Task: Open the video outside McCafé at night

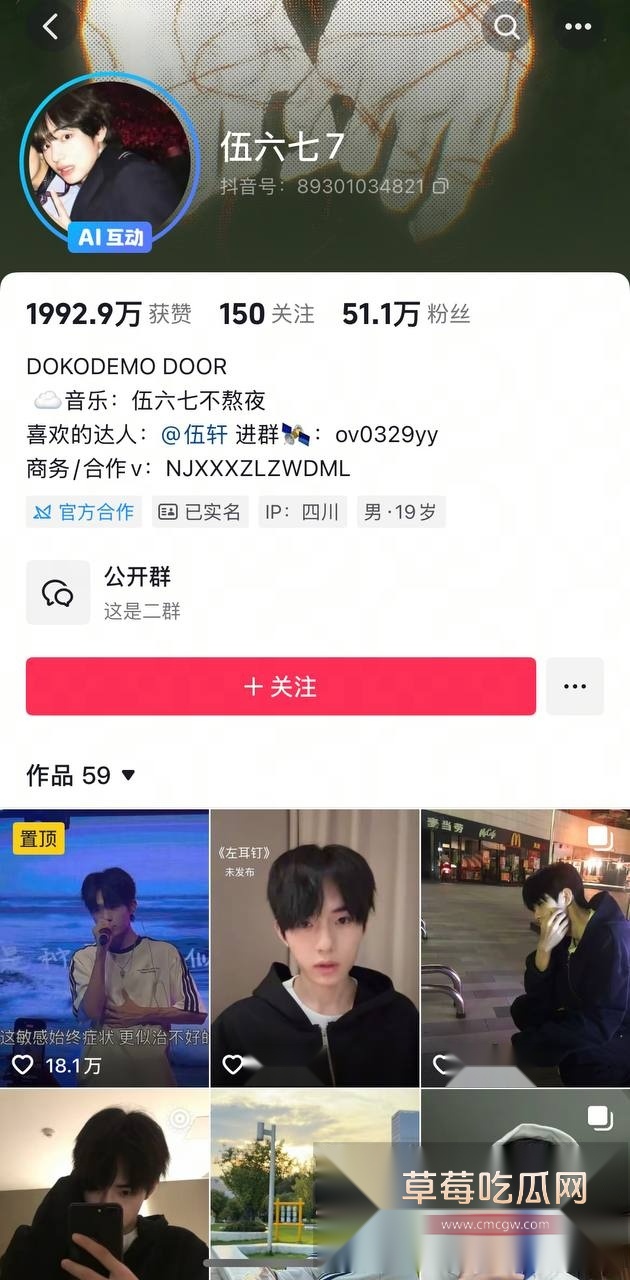Action: (525, 948)
